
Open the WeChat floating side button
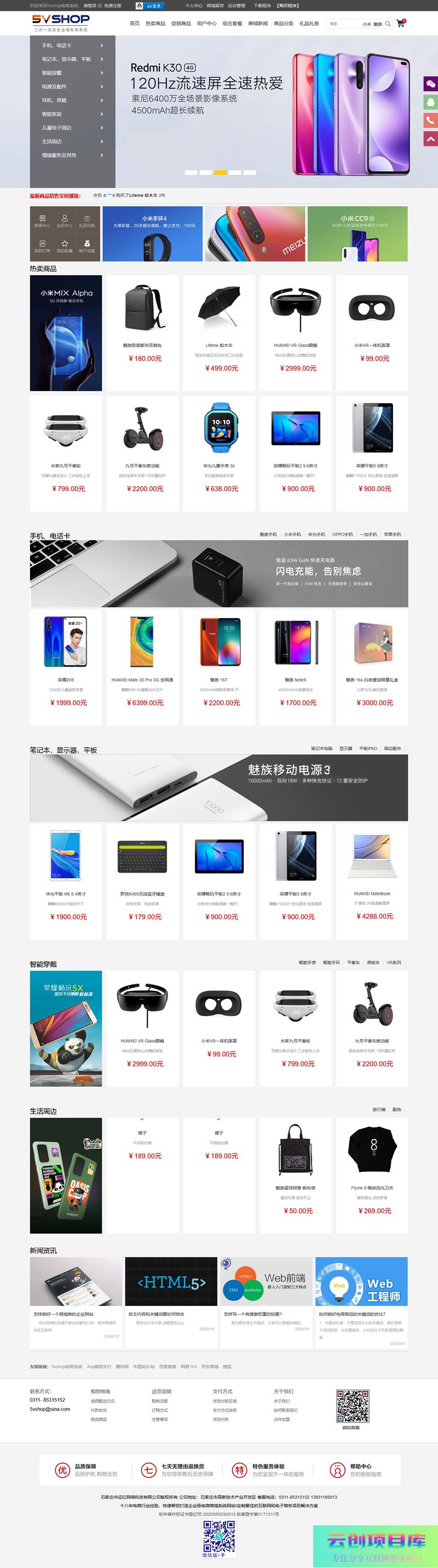tap(430, 84)
